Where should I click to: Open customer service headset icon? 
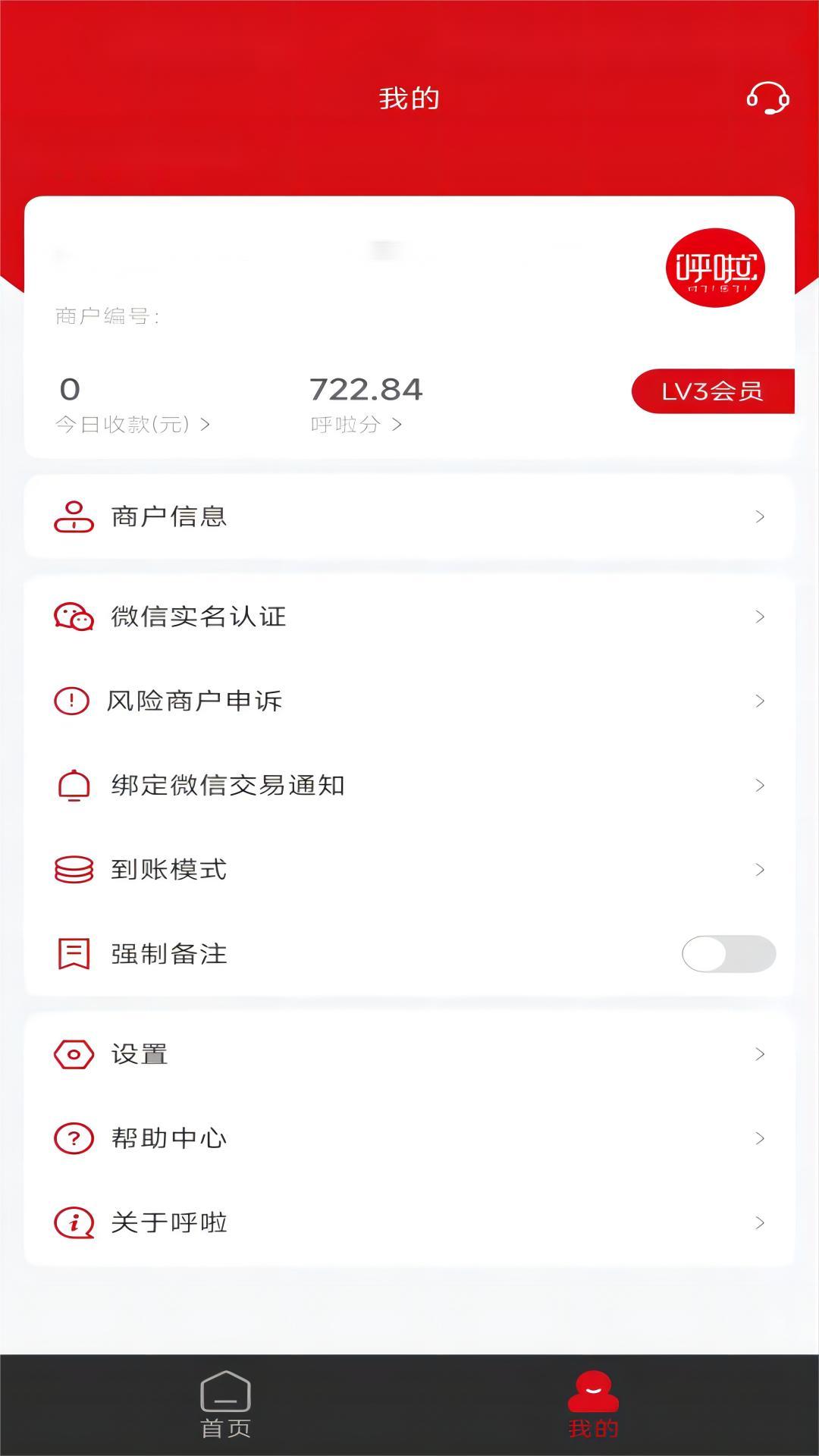coord(767,99)
